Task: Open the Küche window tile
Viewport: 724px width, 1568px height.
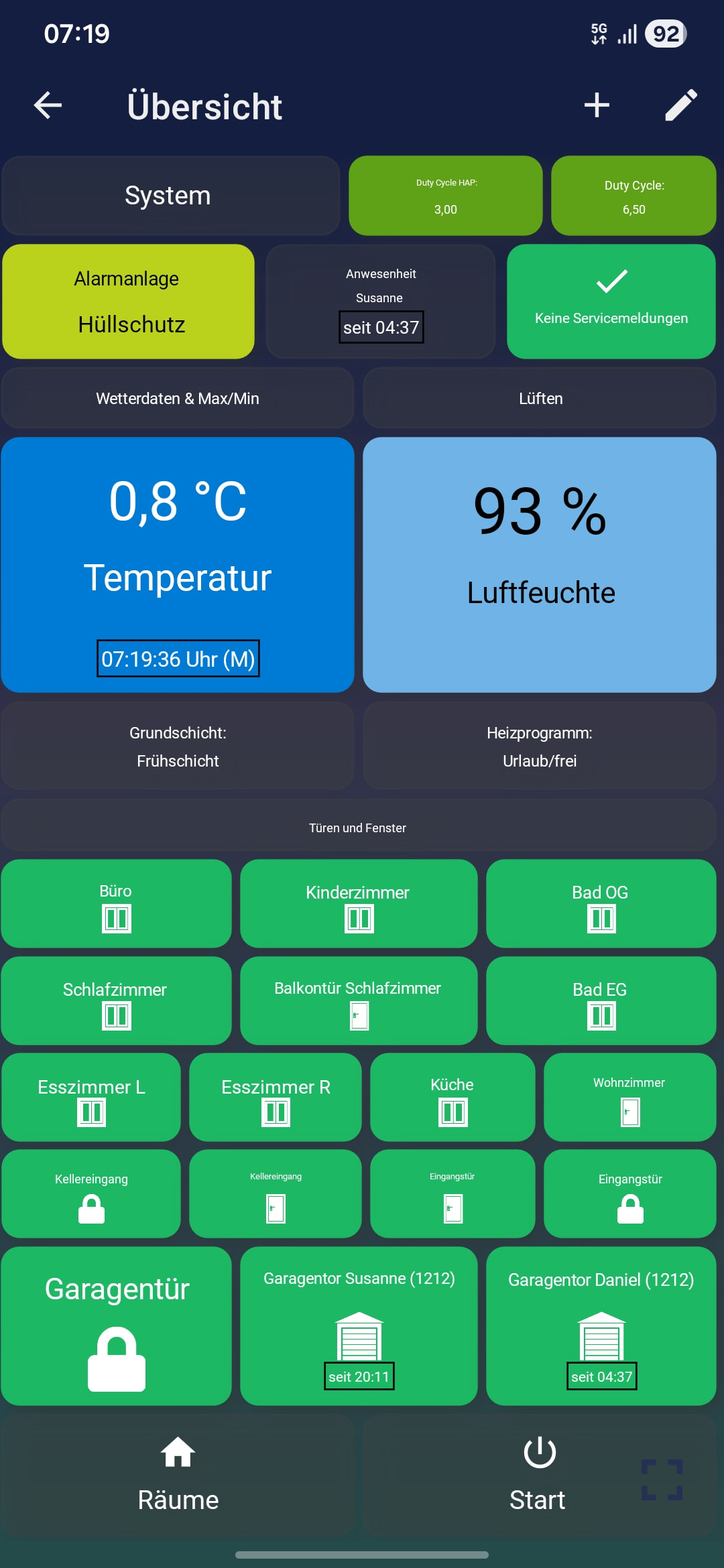Action: coord(452,1097)
